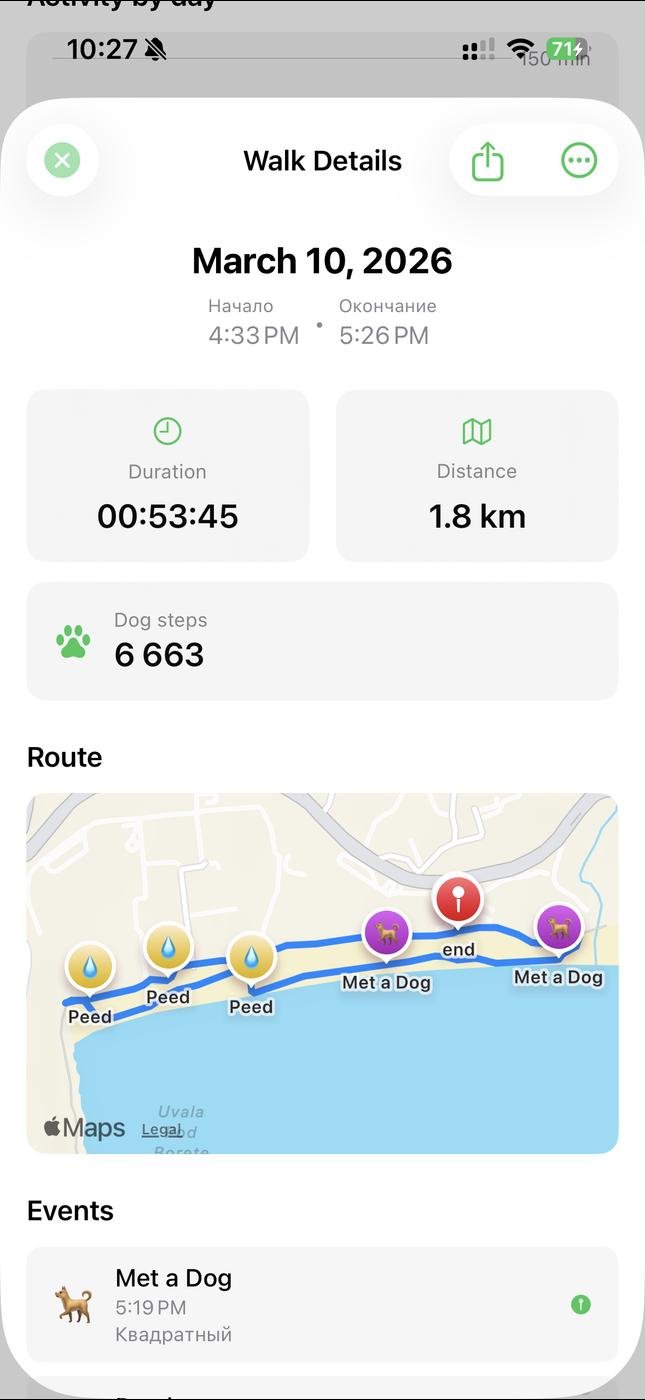Tap the red end pin on the map
Image resolution: width=645 pixels, height=1400 pixels.
point(458,900)
